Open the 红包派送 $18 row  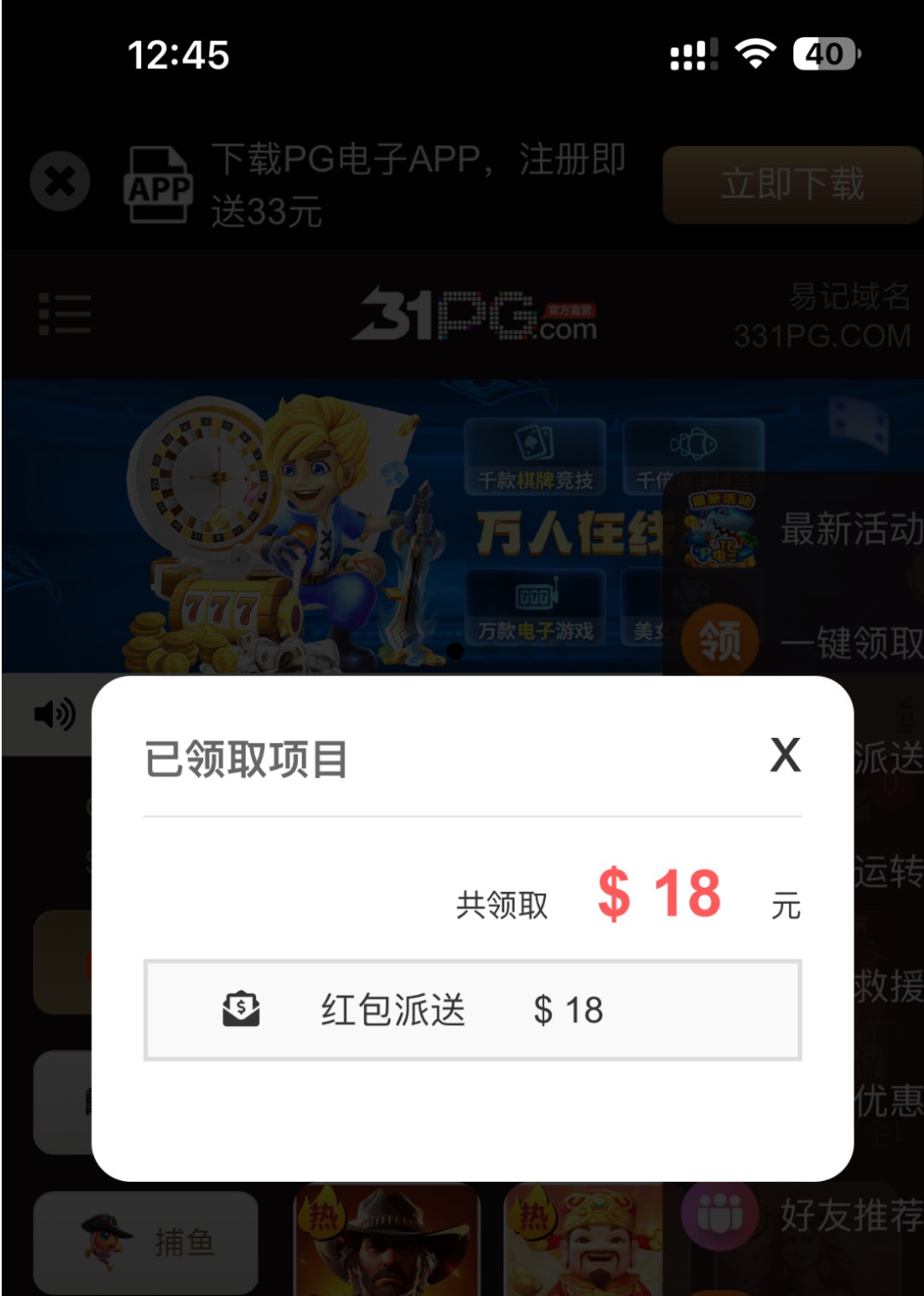click(472, 1010)
